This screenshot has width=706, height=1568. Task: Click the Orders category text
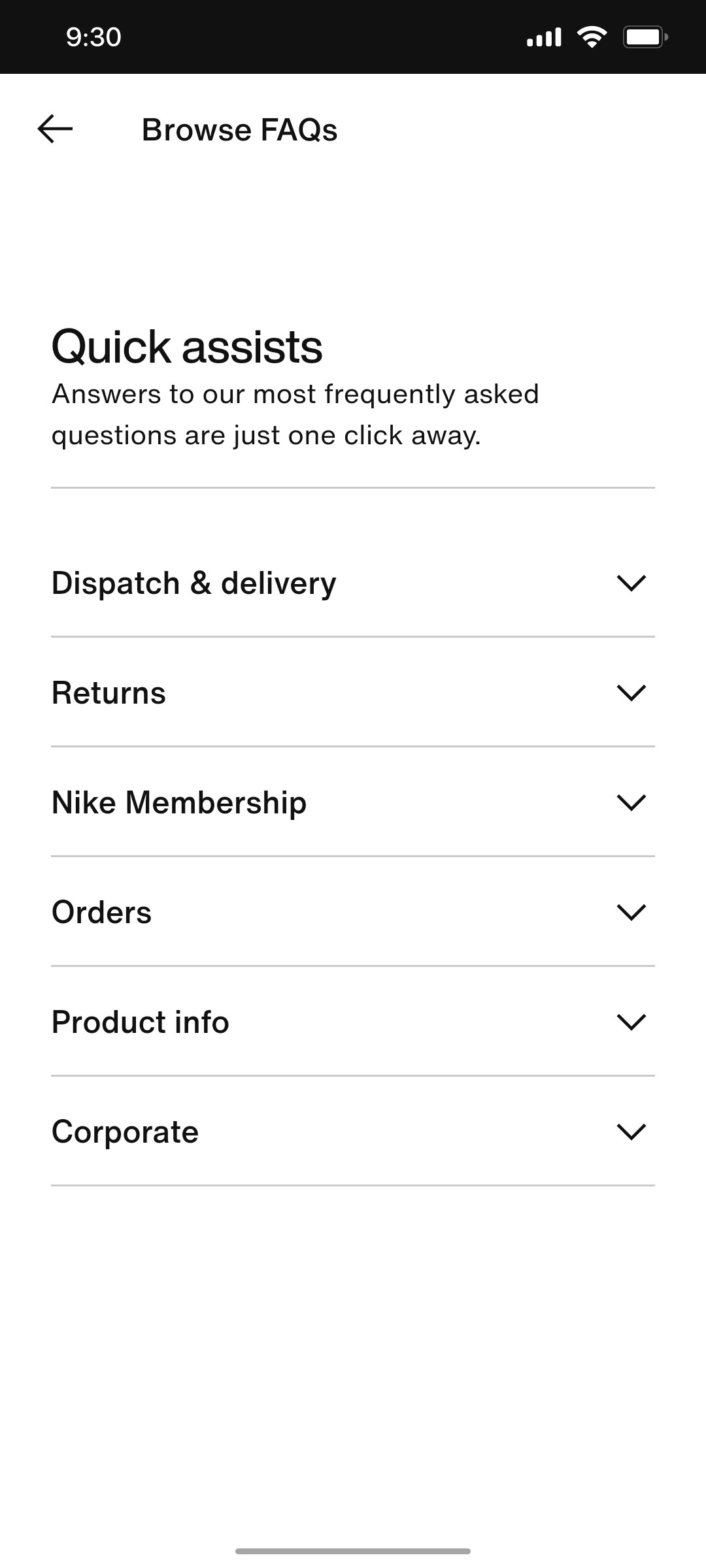[x=101, y=912]
